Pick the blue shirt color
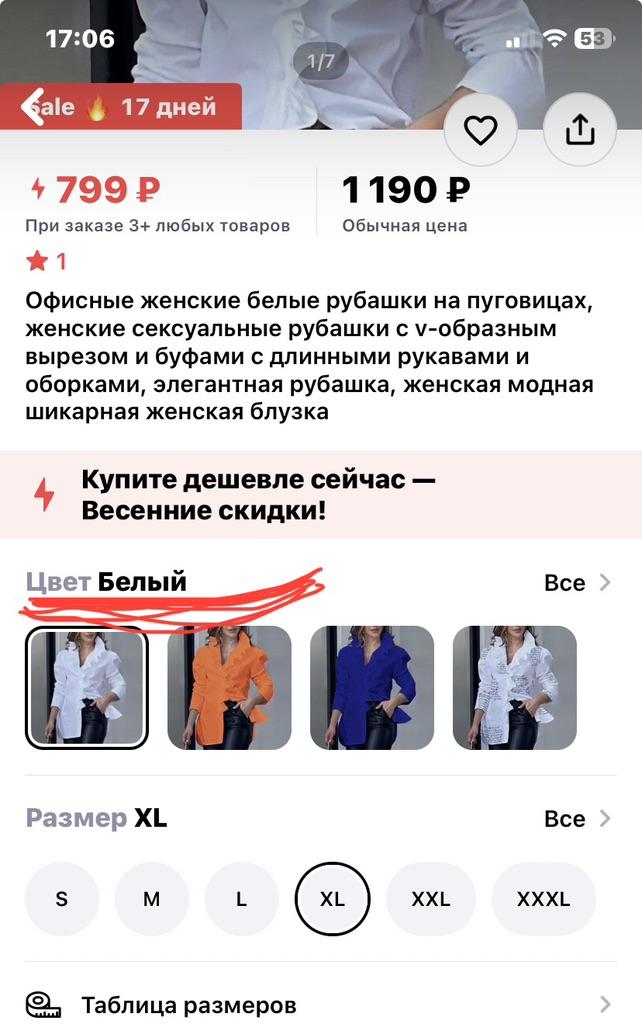Viewport: 642px width, 1024px height. [372, 688]
